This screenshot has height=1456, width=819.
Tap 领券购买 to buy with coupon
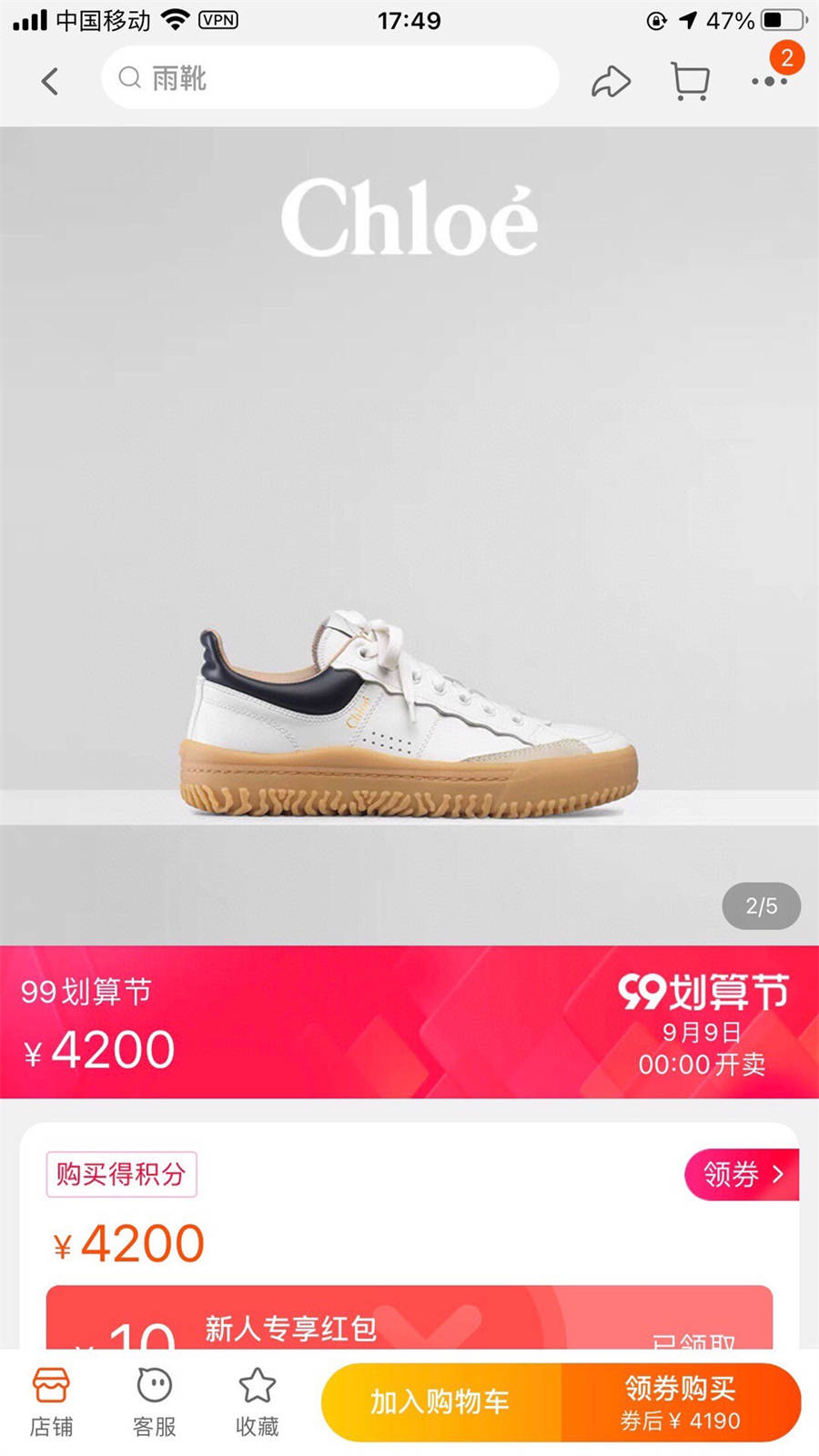coord(681,1402)
